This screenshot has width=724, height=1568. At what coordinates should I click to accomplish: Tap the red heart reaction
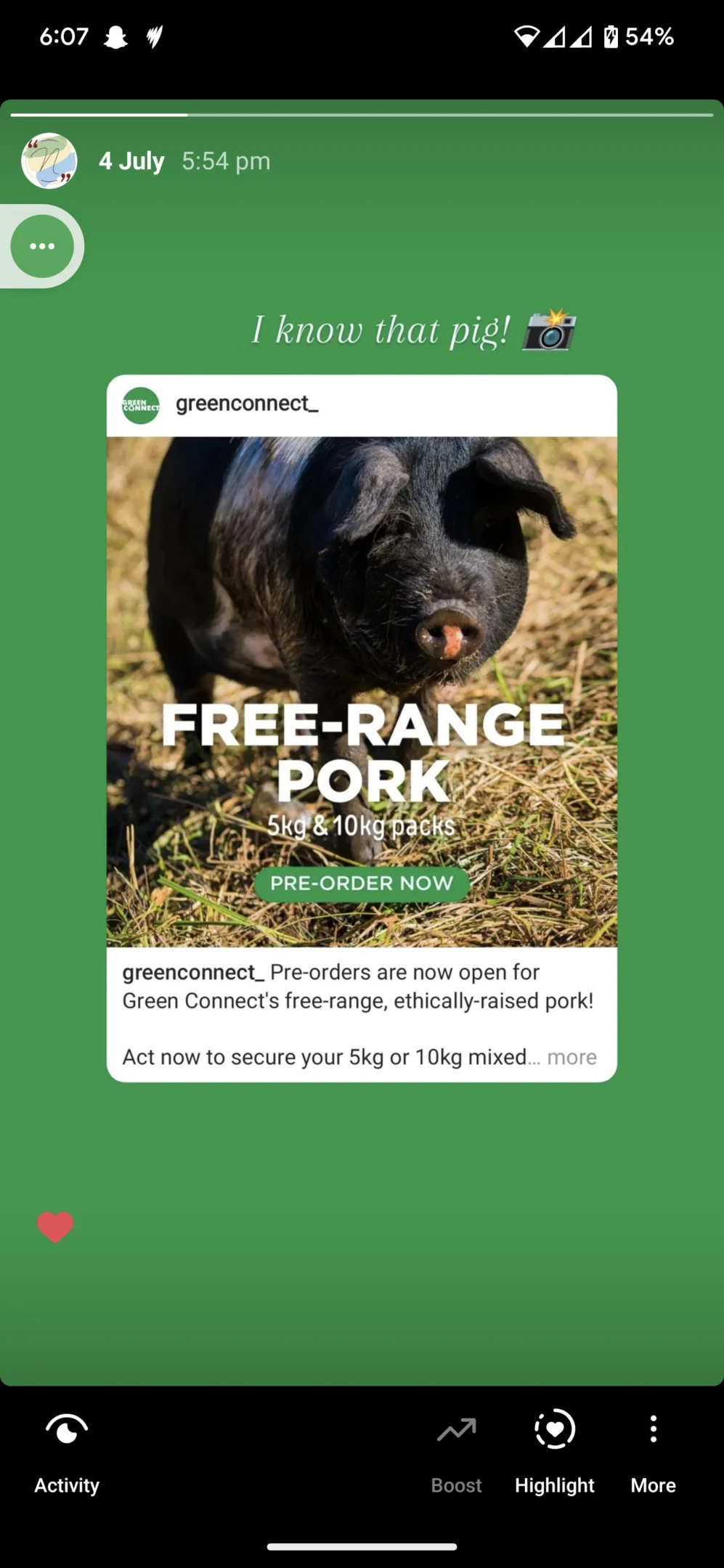[x=54, y=1227]
